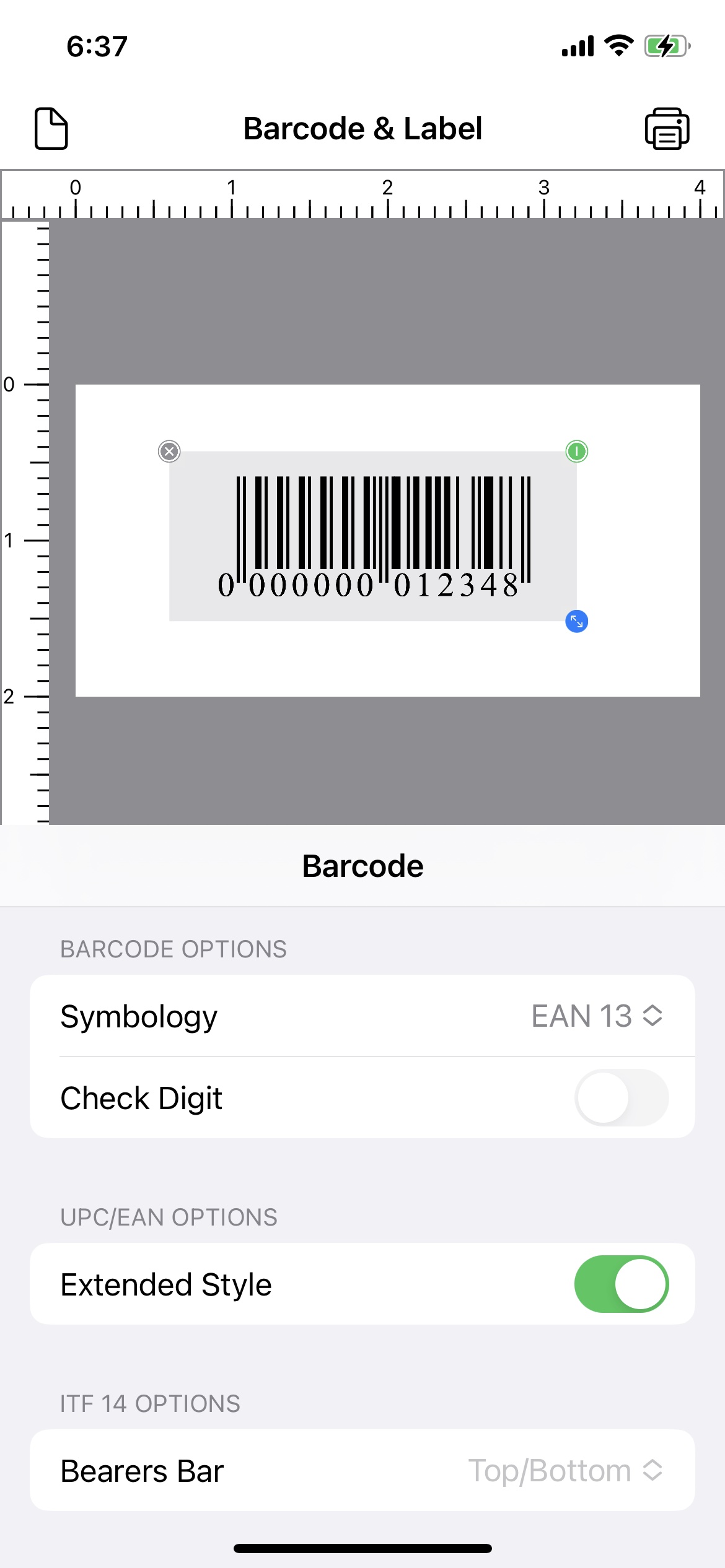Open the Bearers Bar Top/Bottom picker
This screenshot has width=725, height=1568.
click(565, 1470)
